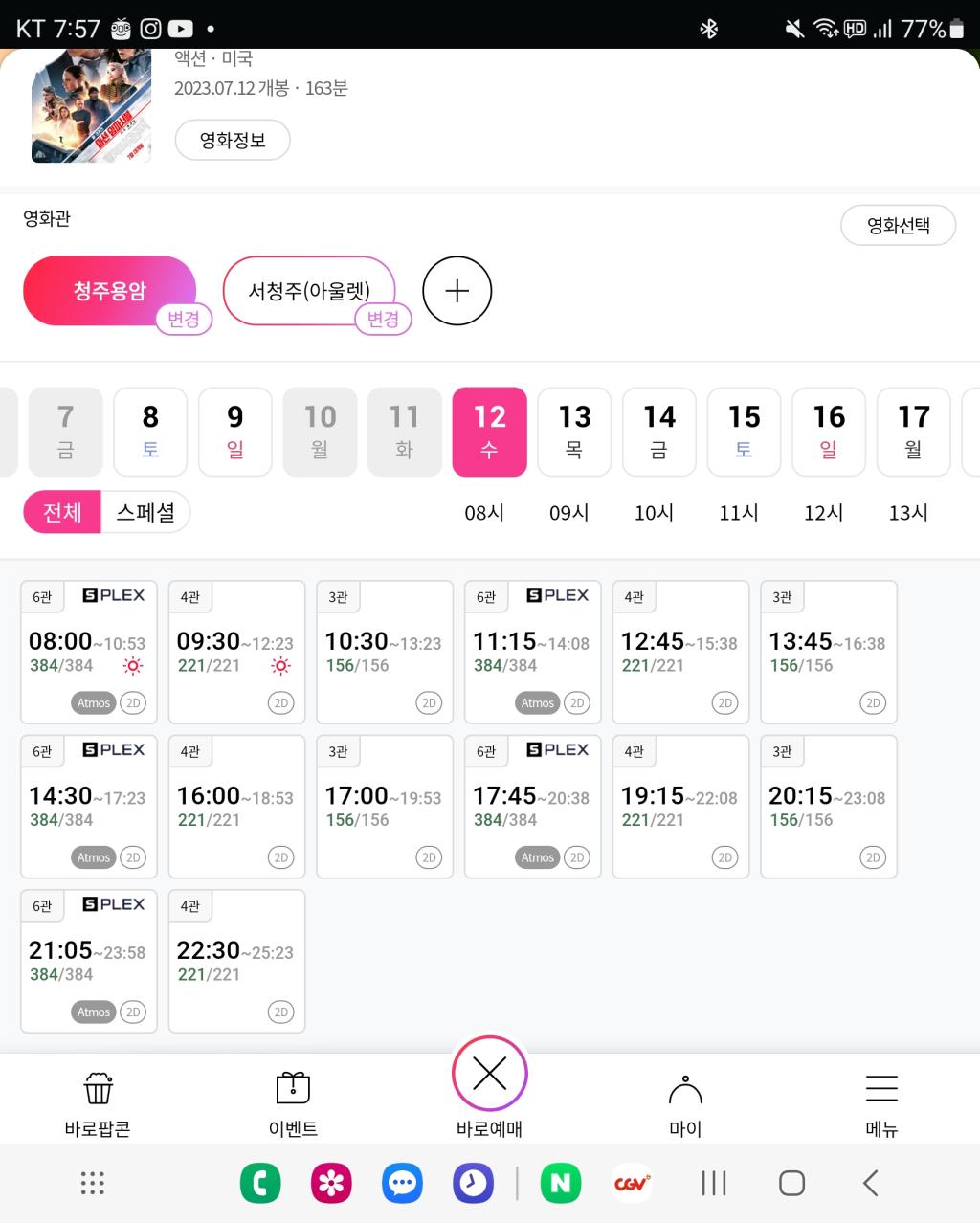Jump to the 10시 time slot
This screenshot has height=1223, width=980.
coord(654,513)
